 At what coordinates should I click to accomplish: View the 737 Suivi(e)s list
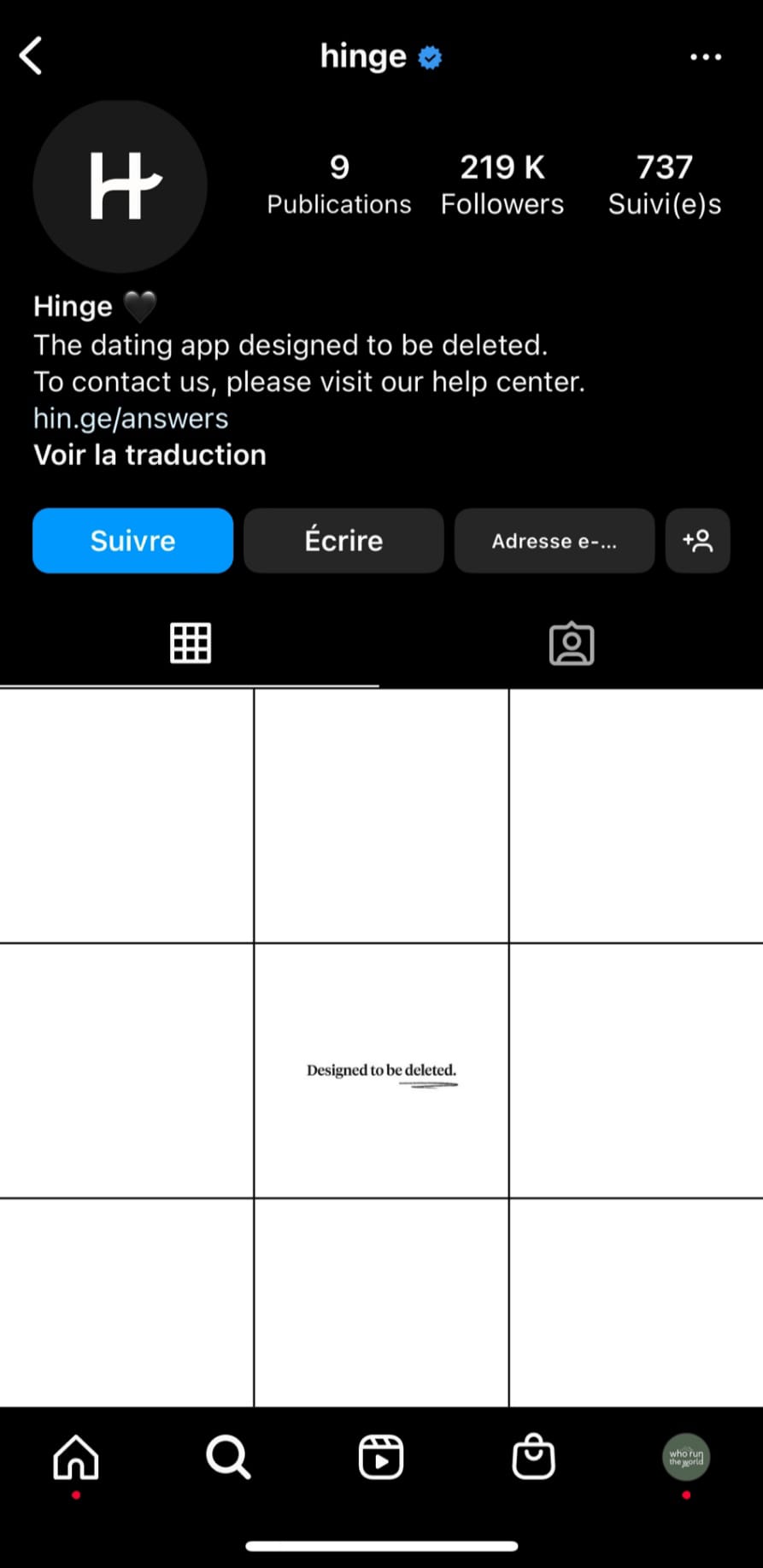click(x=665, y=185)
